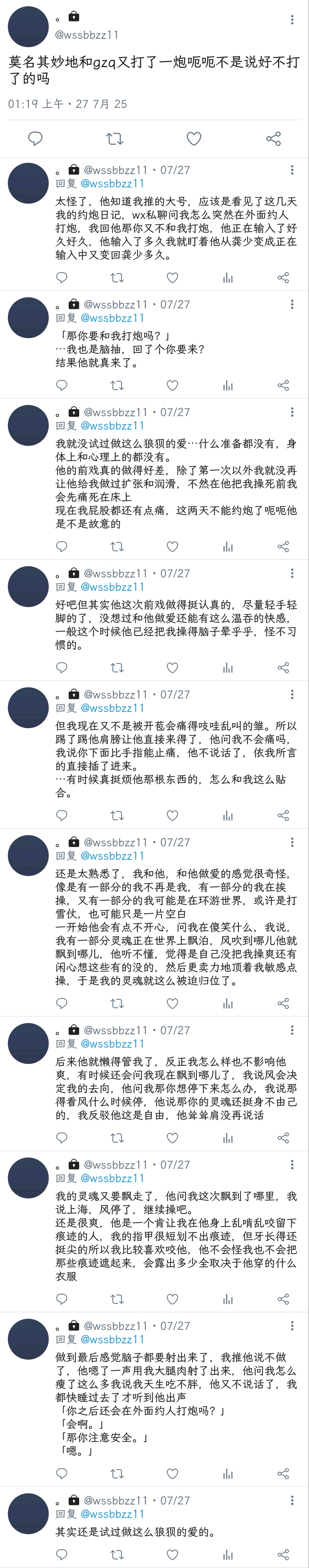The image size is (309, 1568).
Task: Comment on the reply starting 但我现在又不是
Action: pos(61,815)
